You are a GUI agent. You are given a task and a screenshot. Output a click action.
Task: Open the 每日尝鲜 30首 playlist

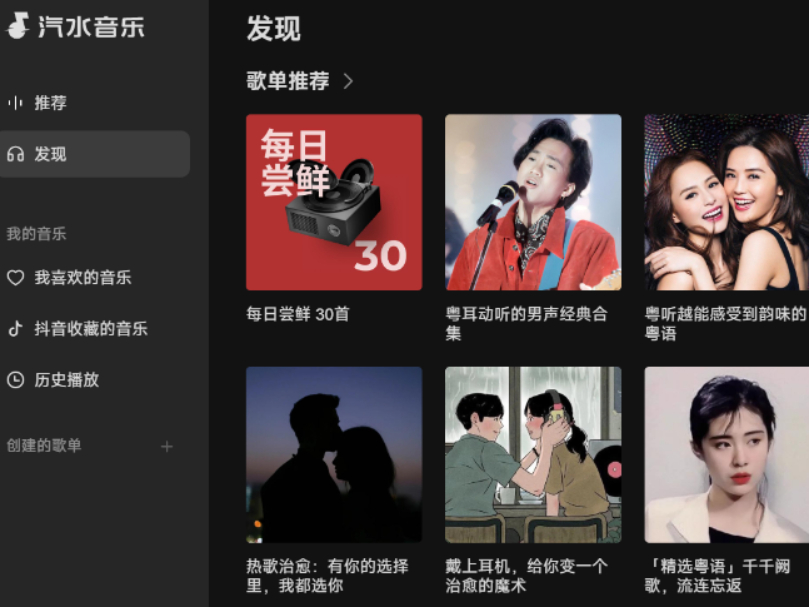(334, 202)
